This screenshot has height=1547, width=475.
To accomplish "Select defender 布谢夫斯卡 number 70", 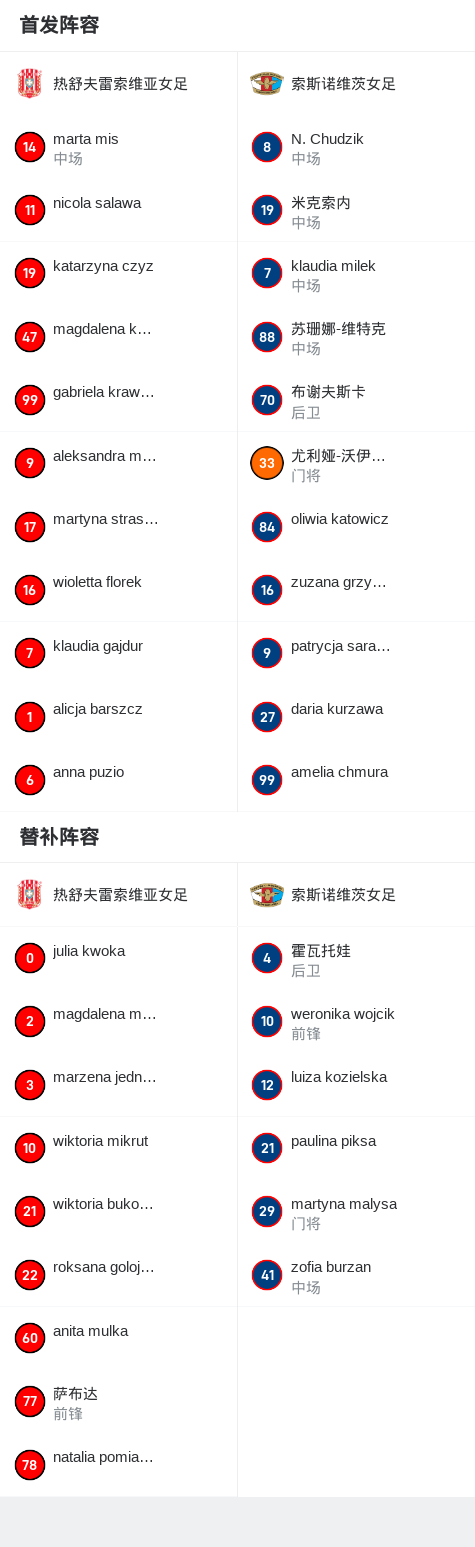I will (x=356, y=401).
